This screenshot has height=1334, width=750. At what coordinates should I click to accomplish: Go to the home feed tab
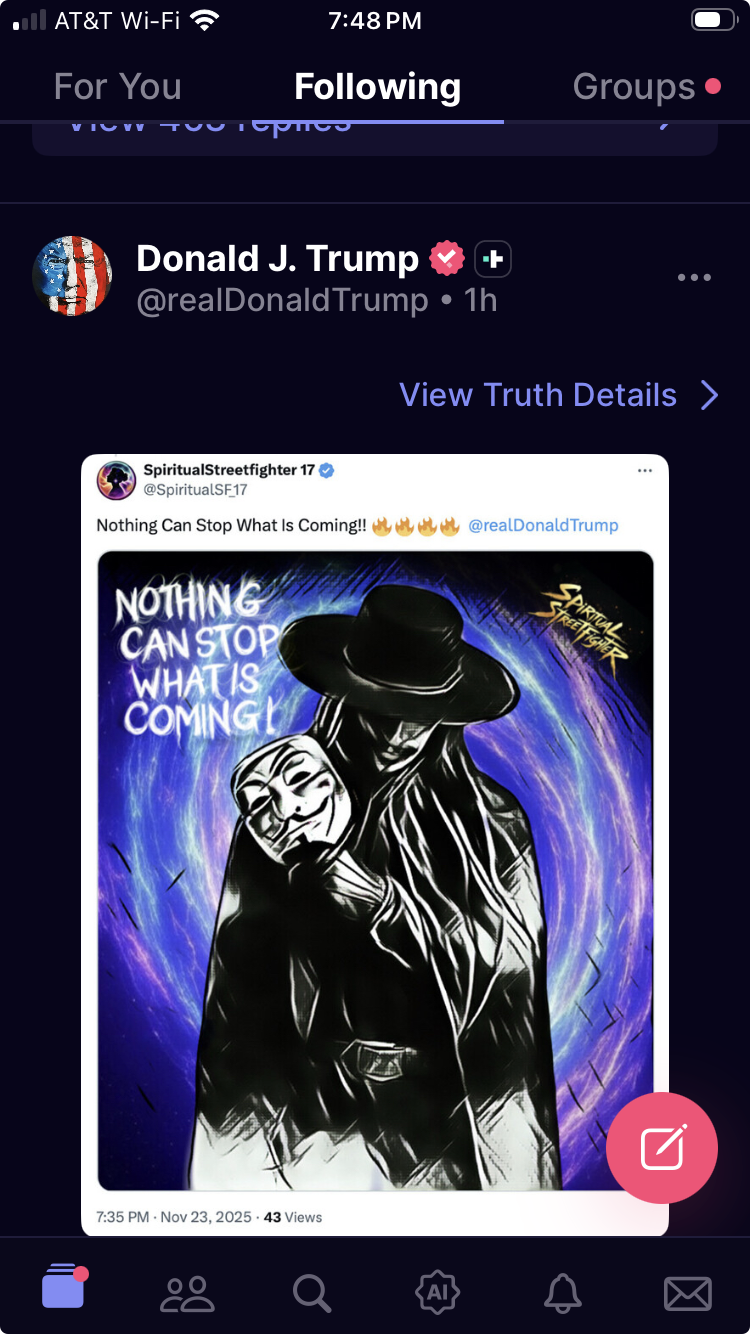pyautogui.click(x=64, y=1287)
